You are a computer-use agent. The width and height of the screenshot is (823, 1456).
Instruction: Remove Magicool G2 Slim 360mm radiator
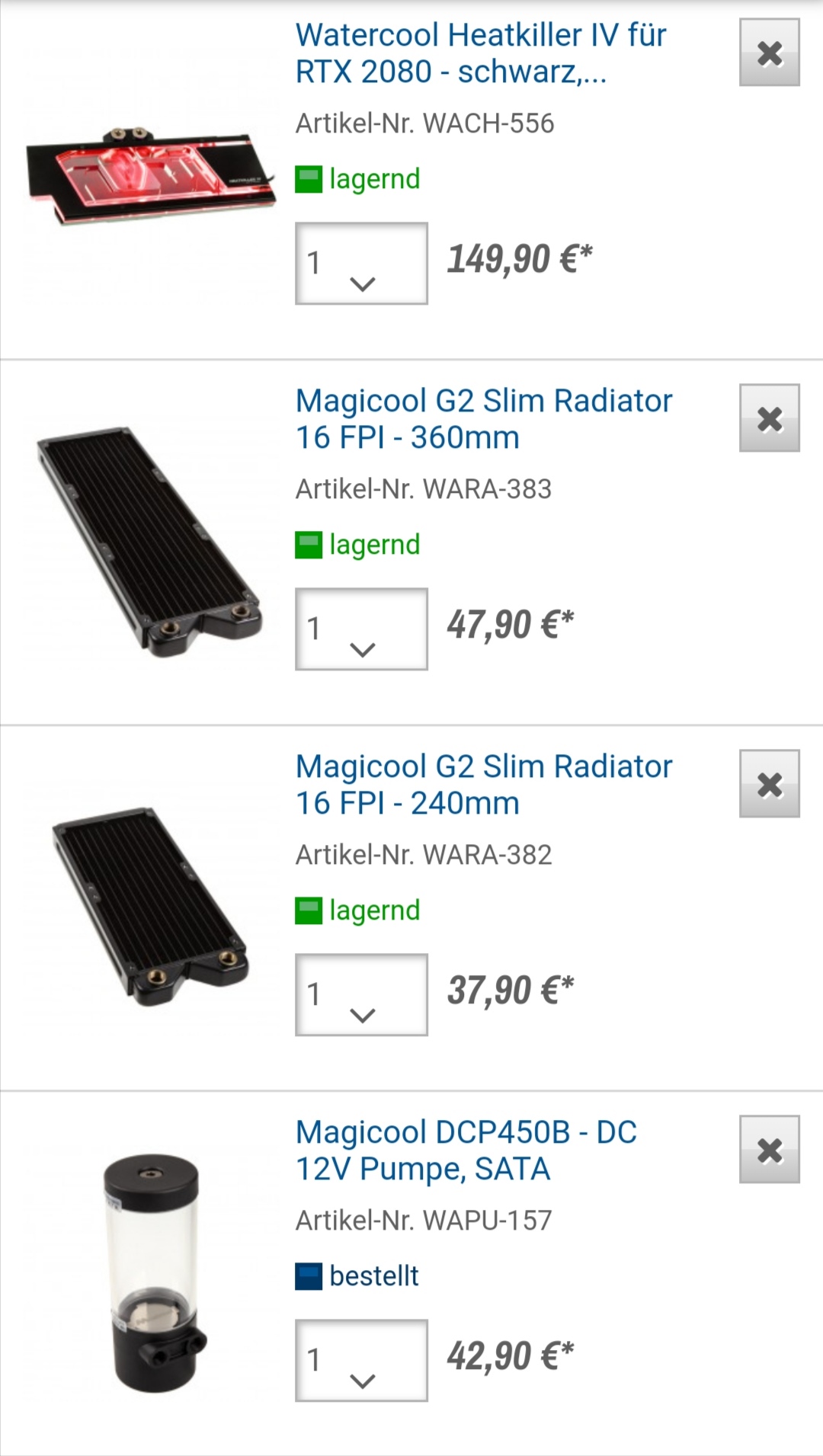(x=769, y=418)
